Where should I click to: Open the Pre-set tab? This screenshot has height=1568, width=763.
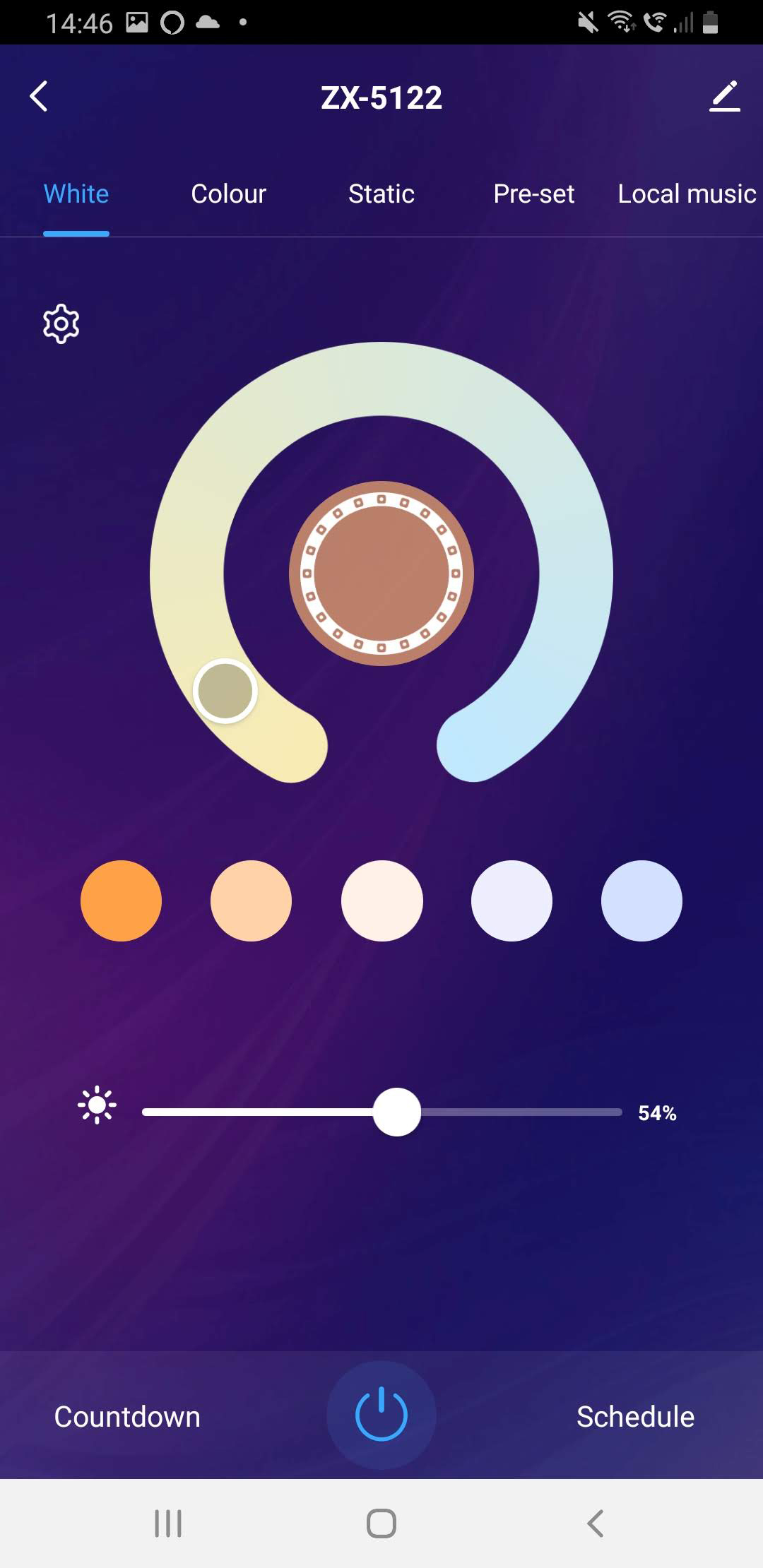pyautogui.click(x=533, y=194)
